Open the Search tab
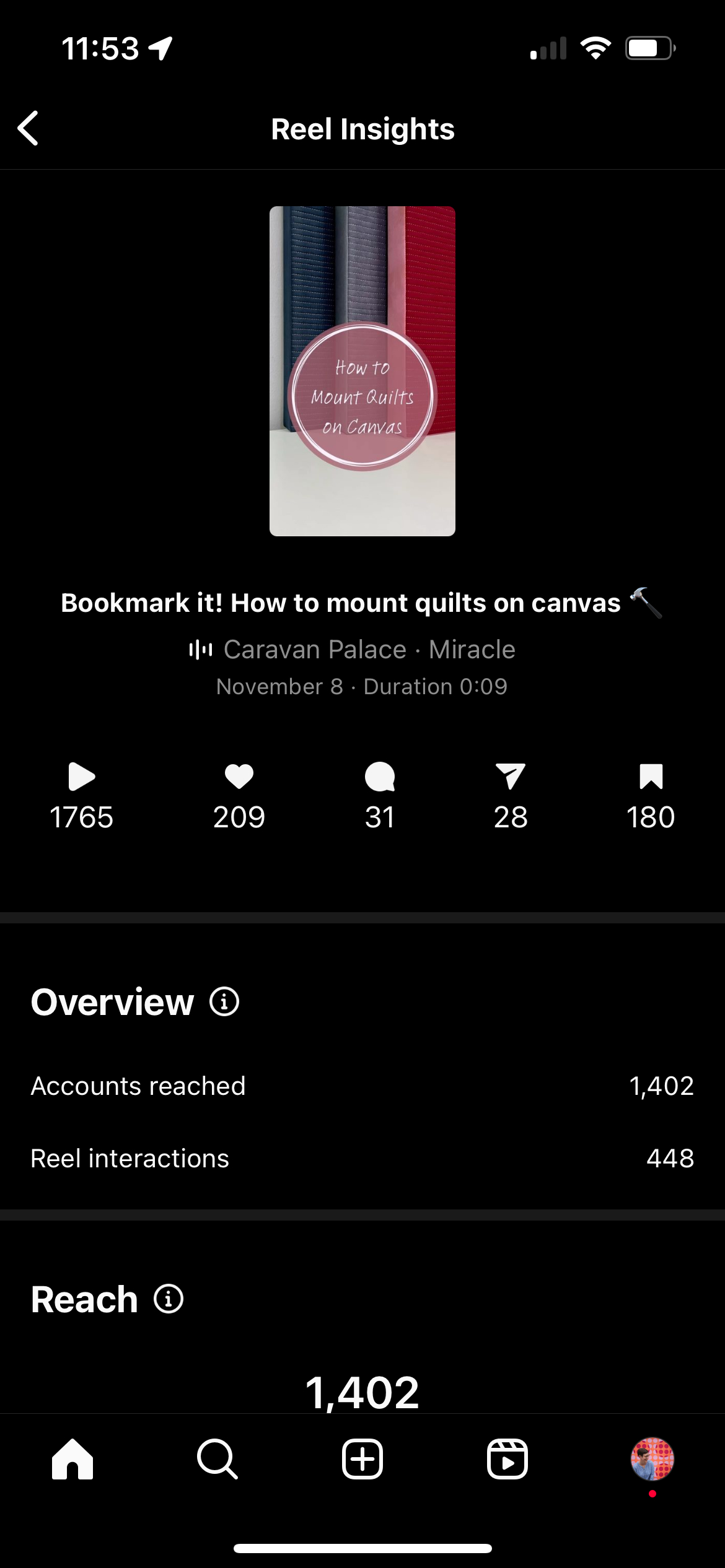Viewport: 725px width, 1568px height. [217, 1459]
